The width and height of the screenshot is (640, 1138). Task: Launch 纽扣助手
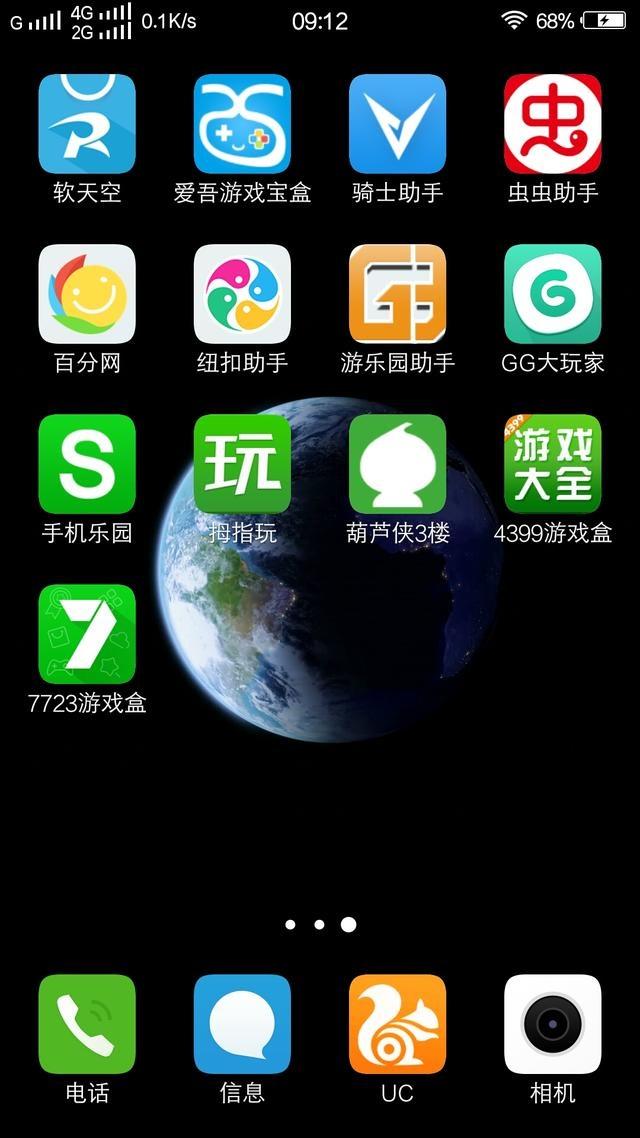[242, 294]
